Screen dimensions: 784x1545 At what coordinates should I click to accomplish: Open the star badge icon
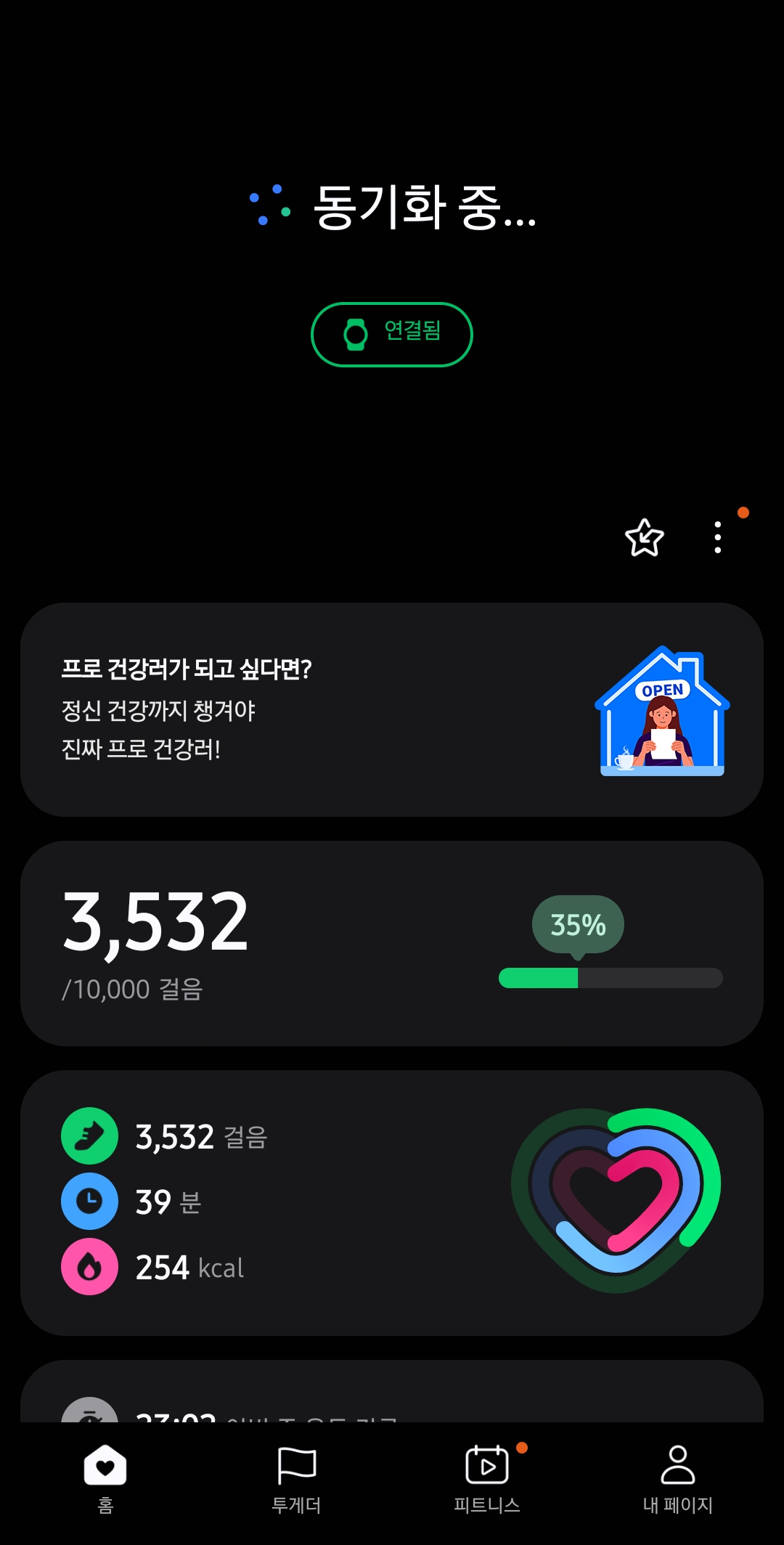(x=644, y=538)
